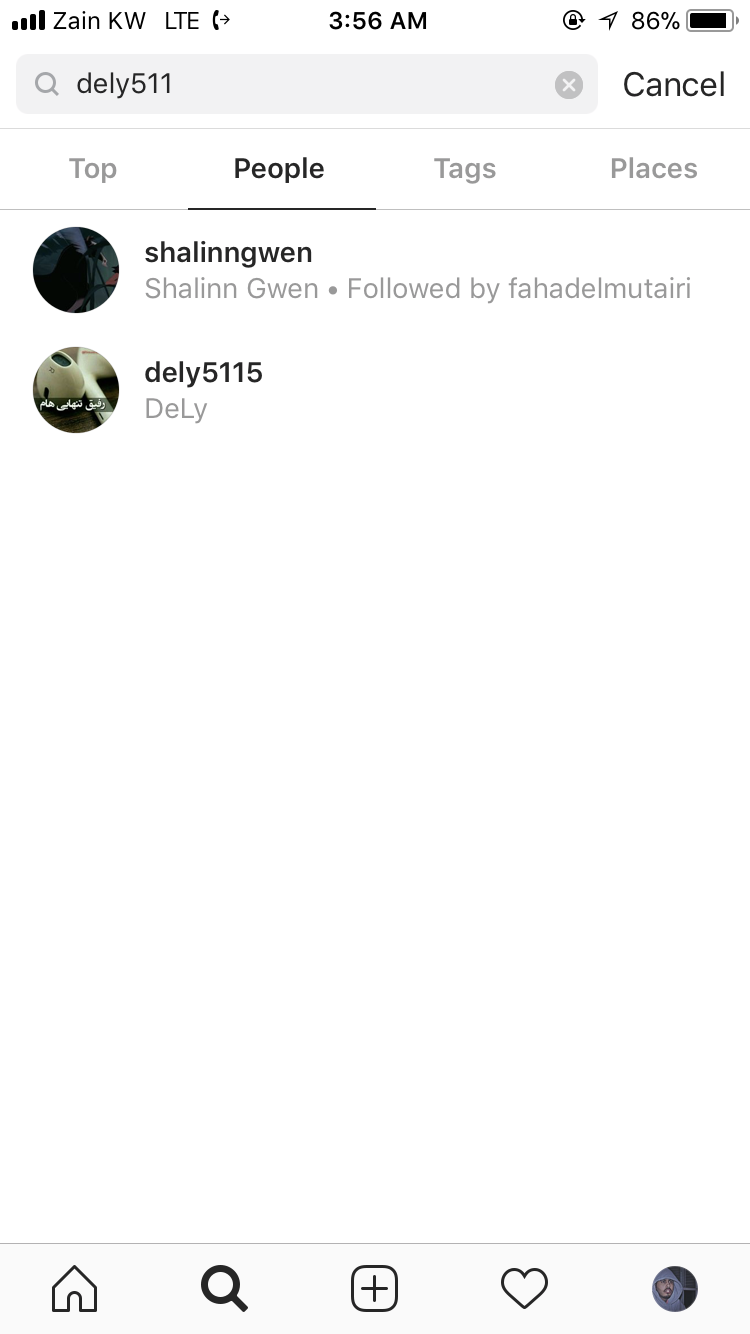Viewport: 750px width, 1334px height.
Task: Switch to the Tags tab
Action: point(465,169)
